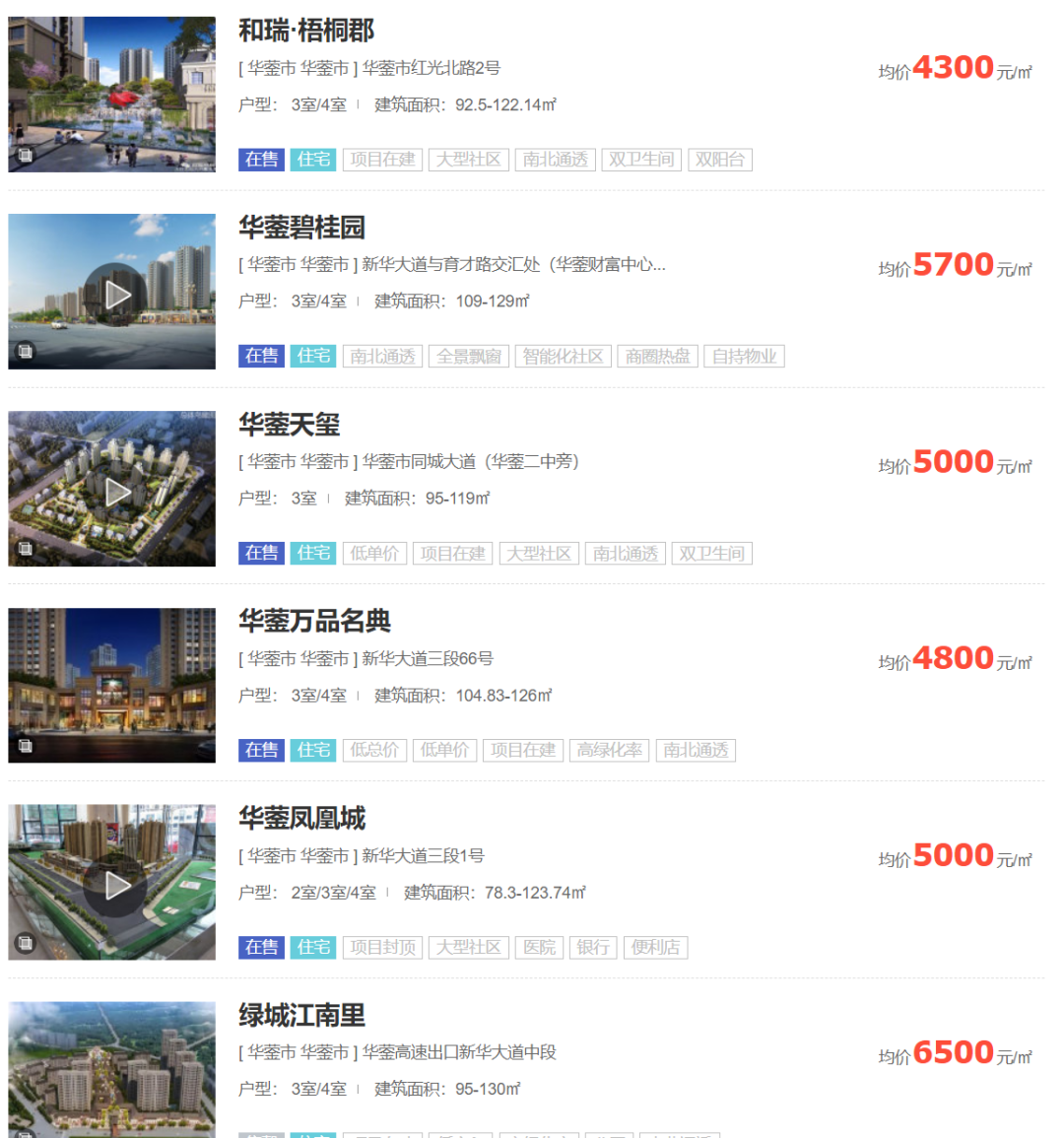The height and width of the screenshot is (1138, 1064).
Task: Open the 和瑞·梧桐郡 listing title
Action: [306, 31]
